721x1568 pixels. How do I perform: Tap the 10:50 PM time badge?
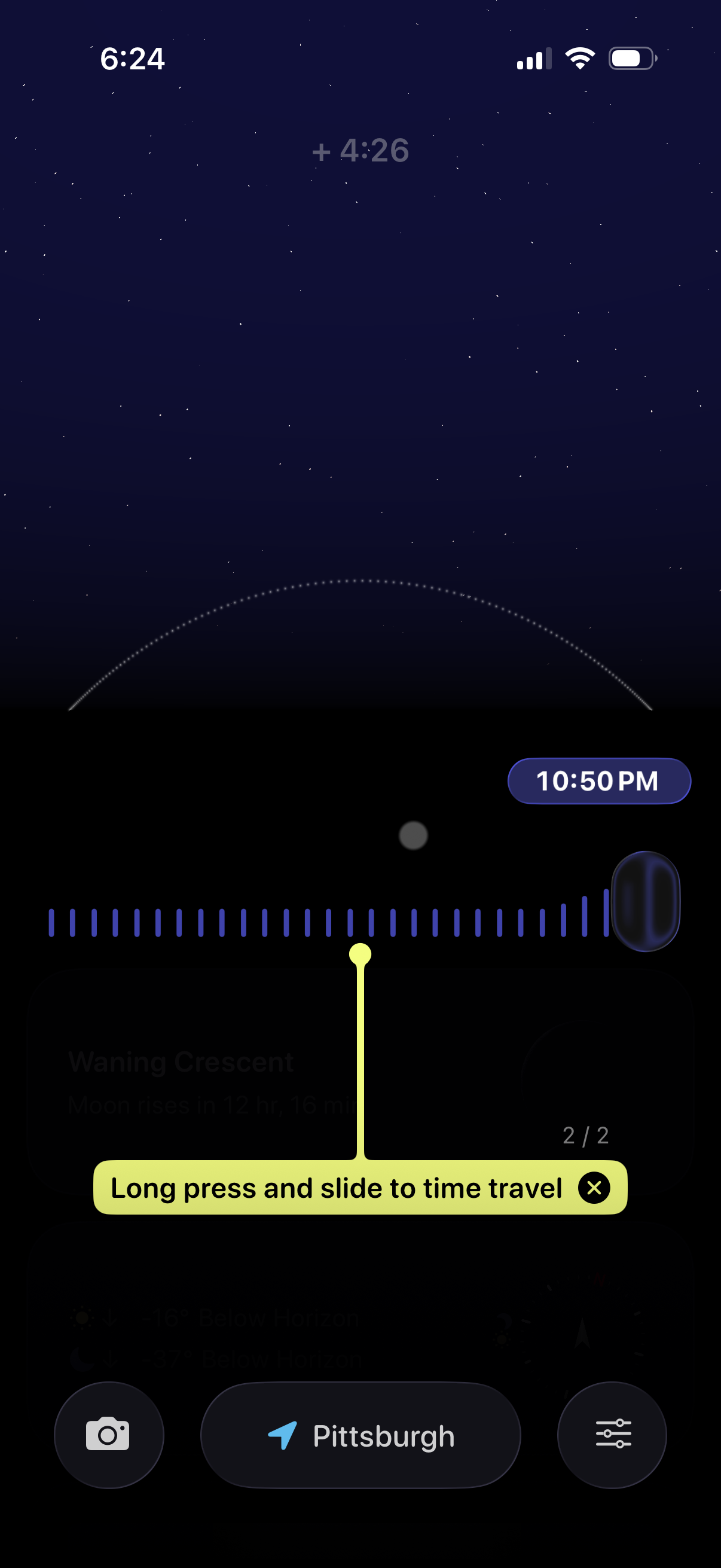pyautogui.click(x=598, y=781)
